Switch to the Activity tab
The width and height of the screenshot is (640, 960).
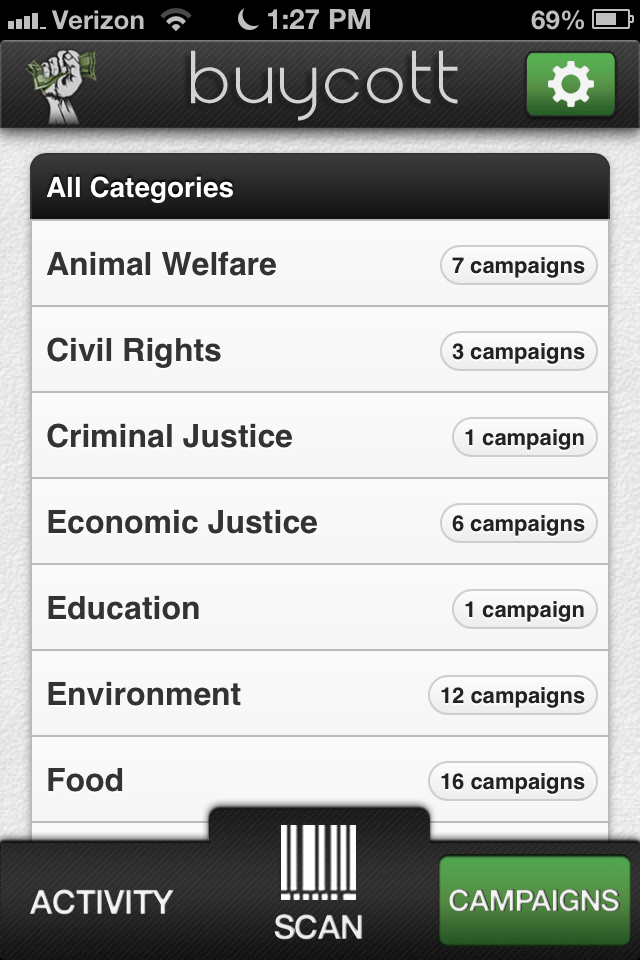[x=101, y=901]
